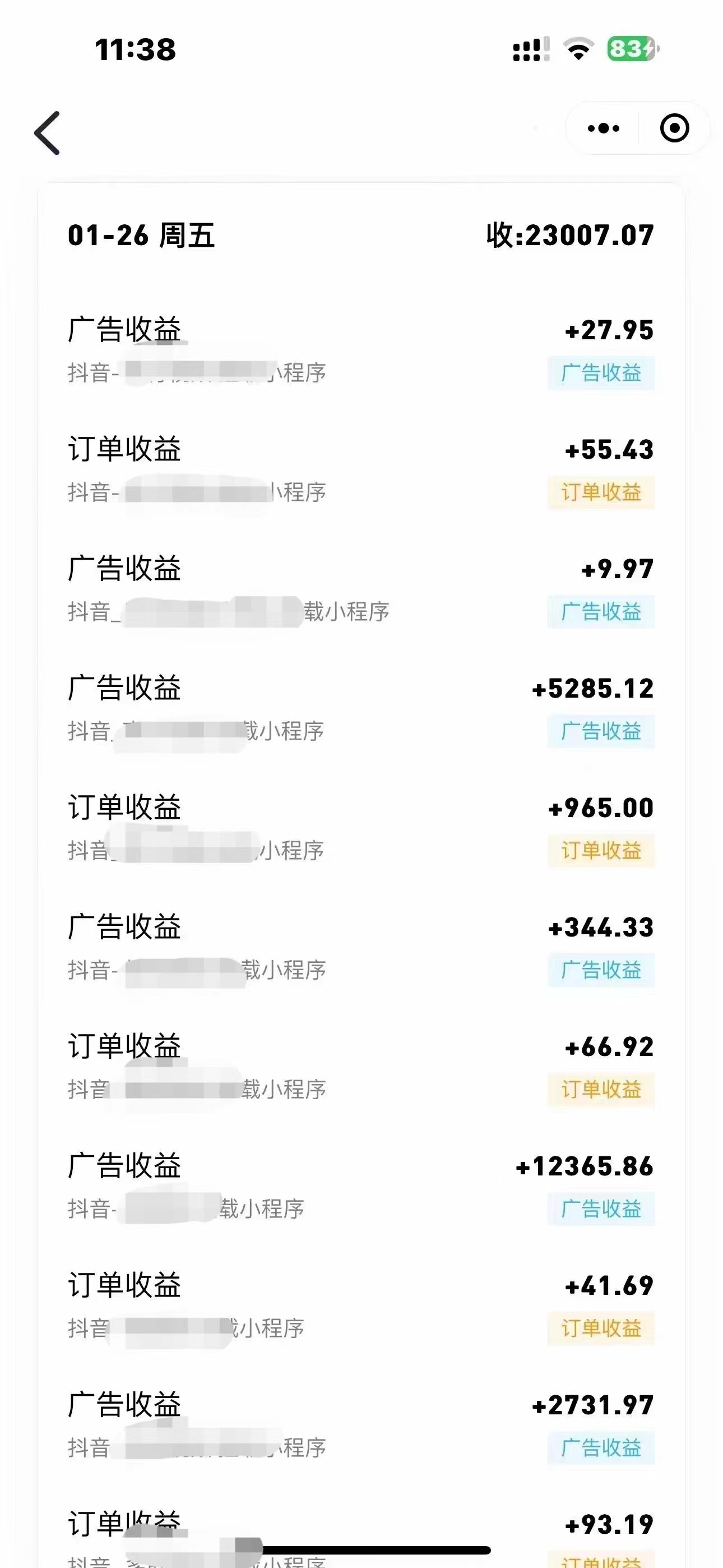Close the mini program with the circle button
This screenshot has width=723, height=1568.
674,128
